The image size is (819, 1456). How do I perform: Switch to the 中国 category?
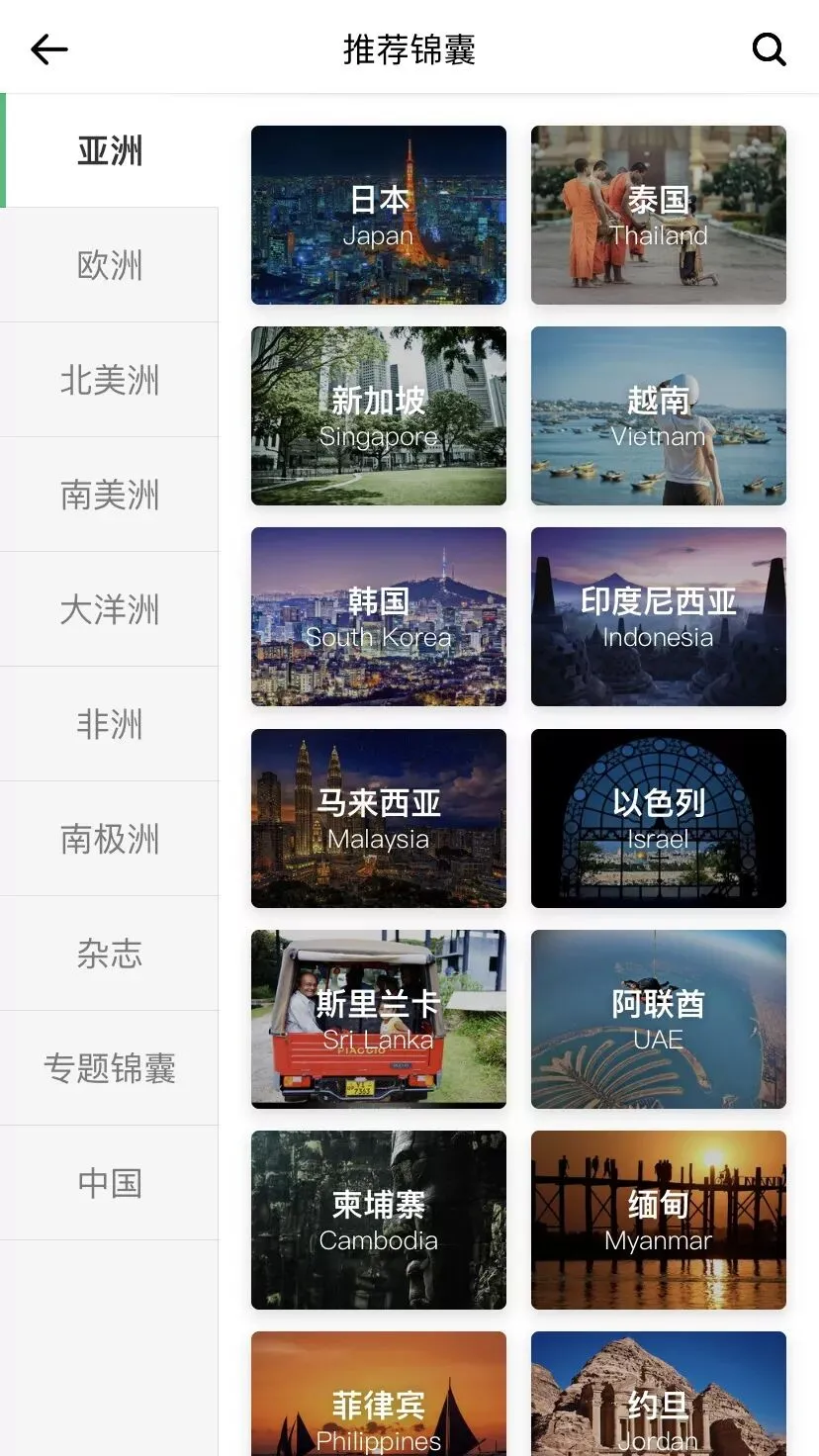coord(109,1183)
